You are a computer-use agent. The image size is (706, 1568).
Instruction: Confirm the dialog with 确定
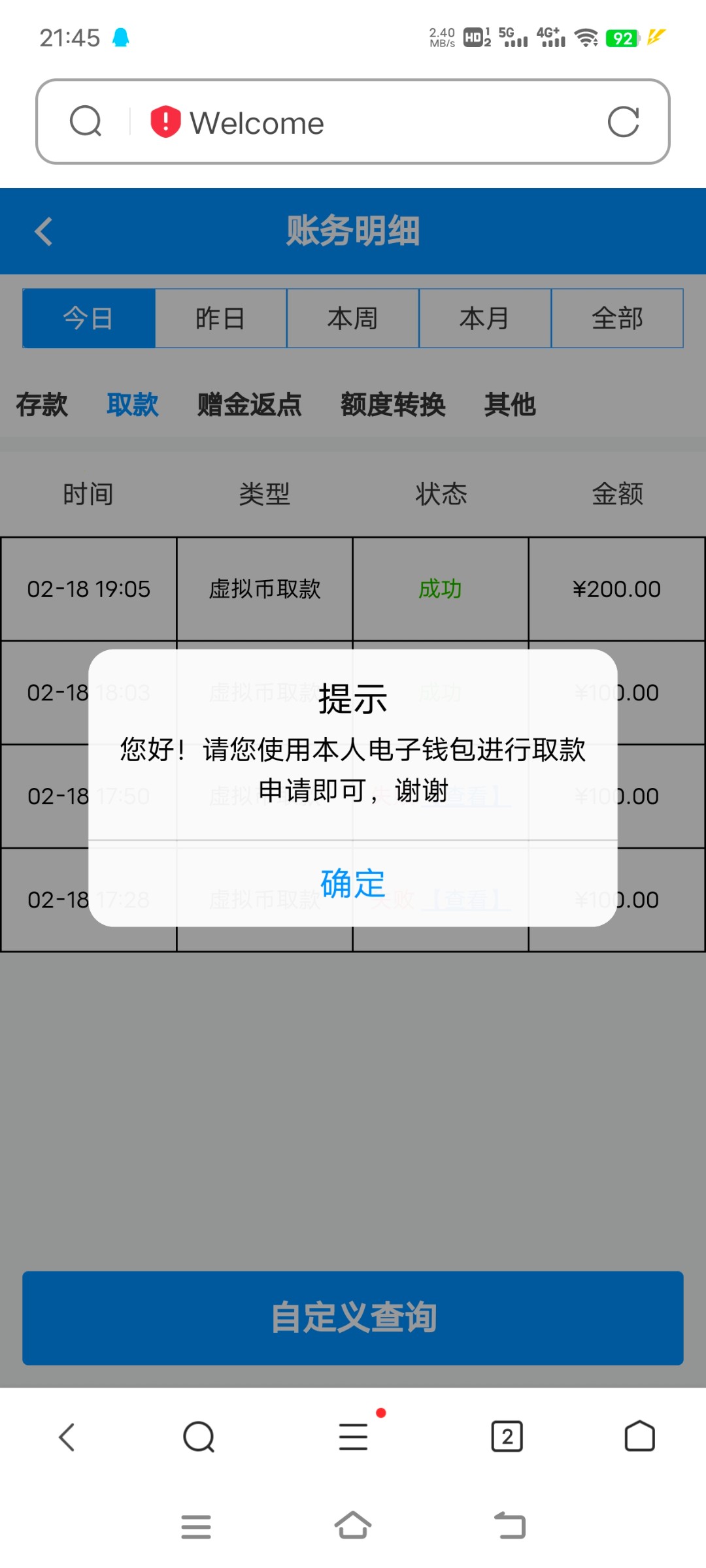click(353, 883)
